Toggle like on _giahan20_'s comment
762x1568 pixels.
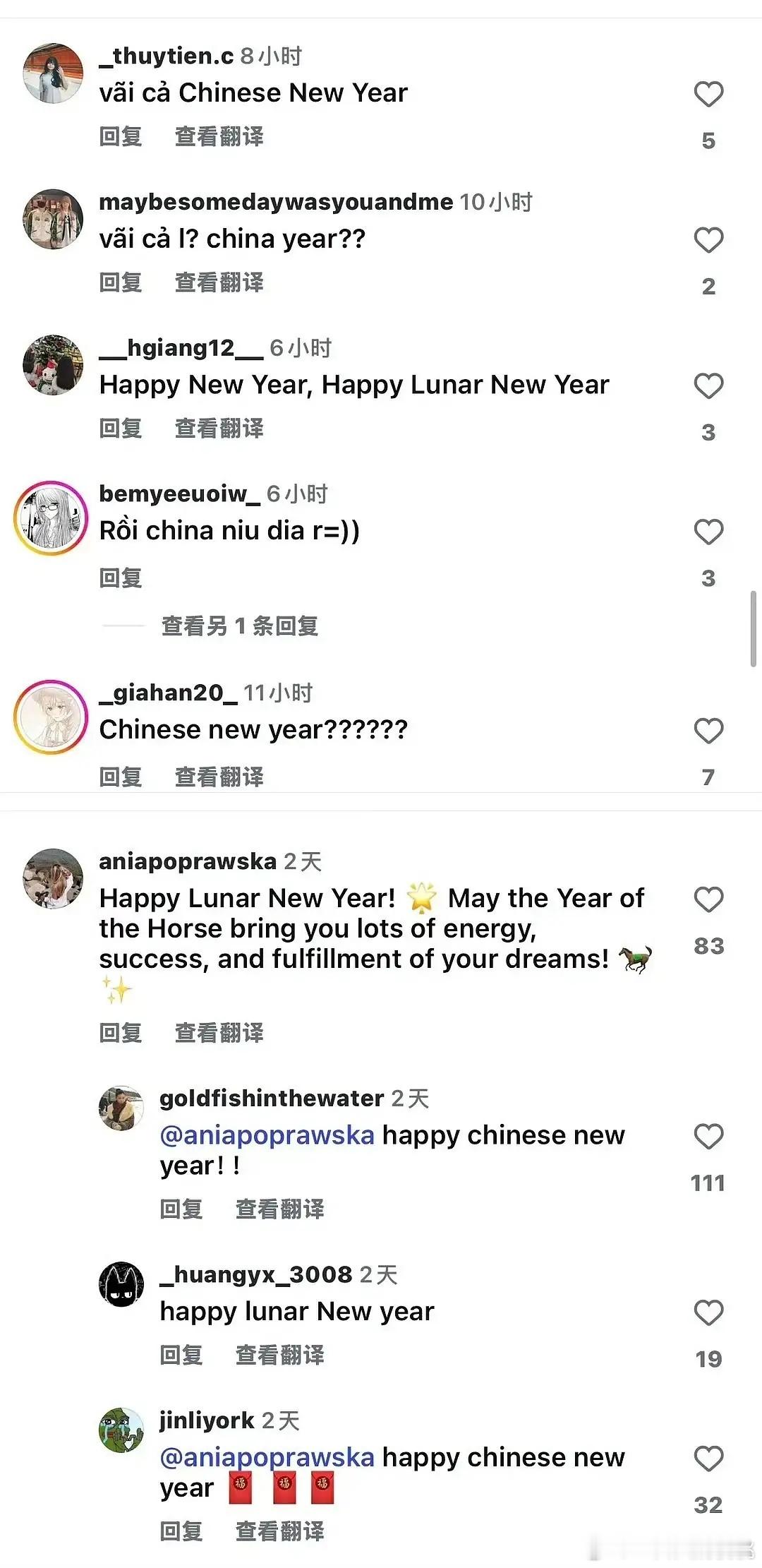(x=709, y=732)
